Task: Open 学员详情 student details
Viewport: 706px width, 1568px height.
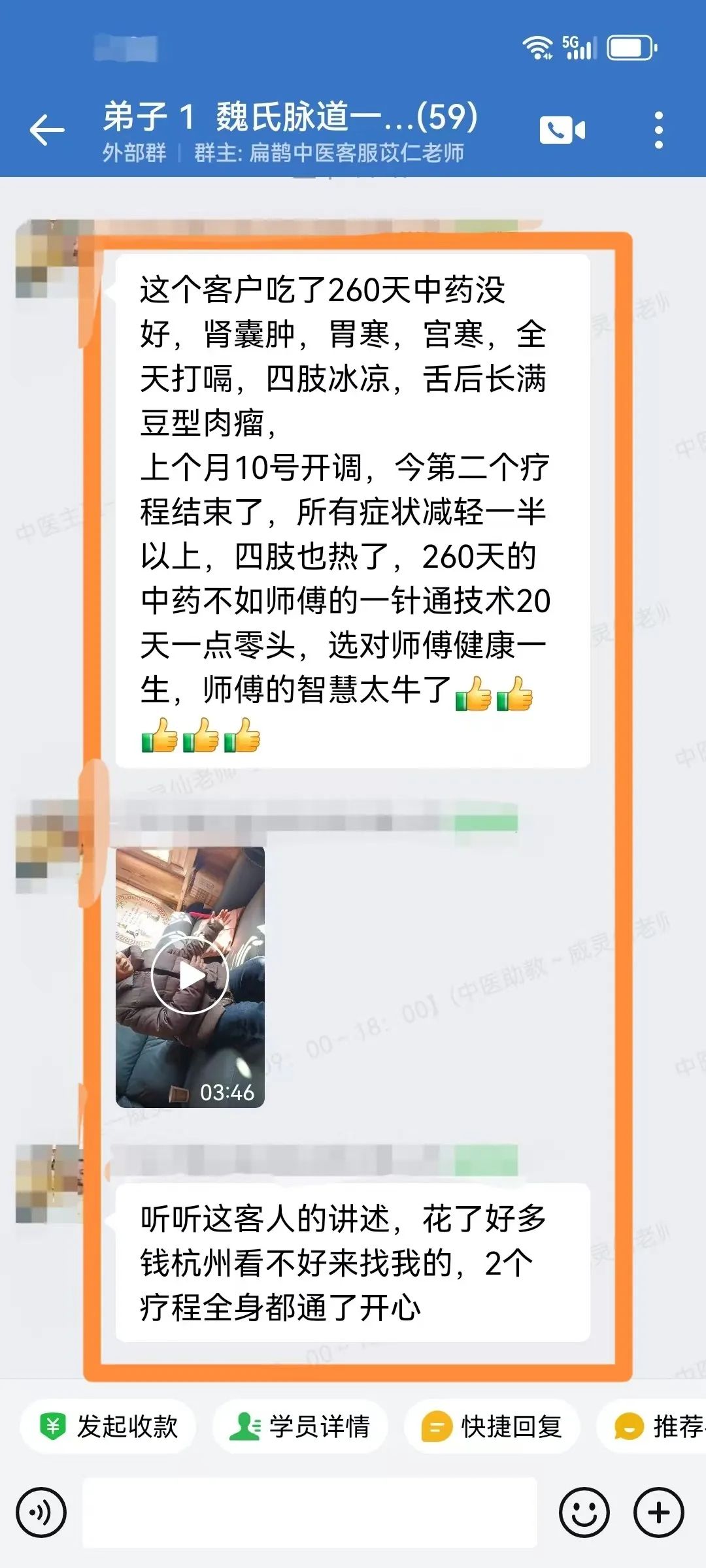Action: 301,1426
